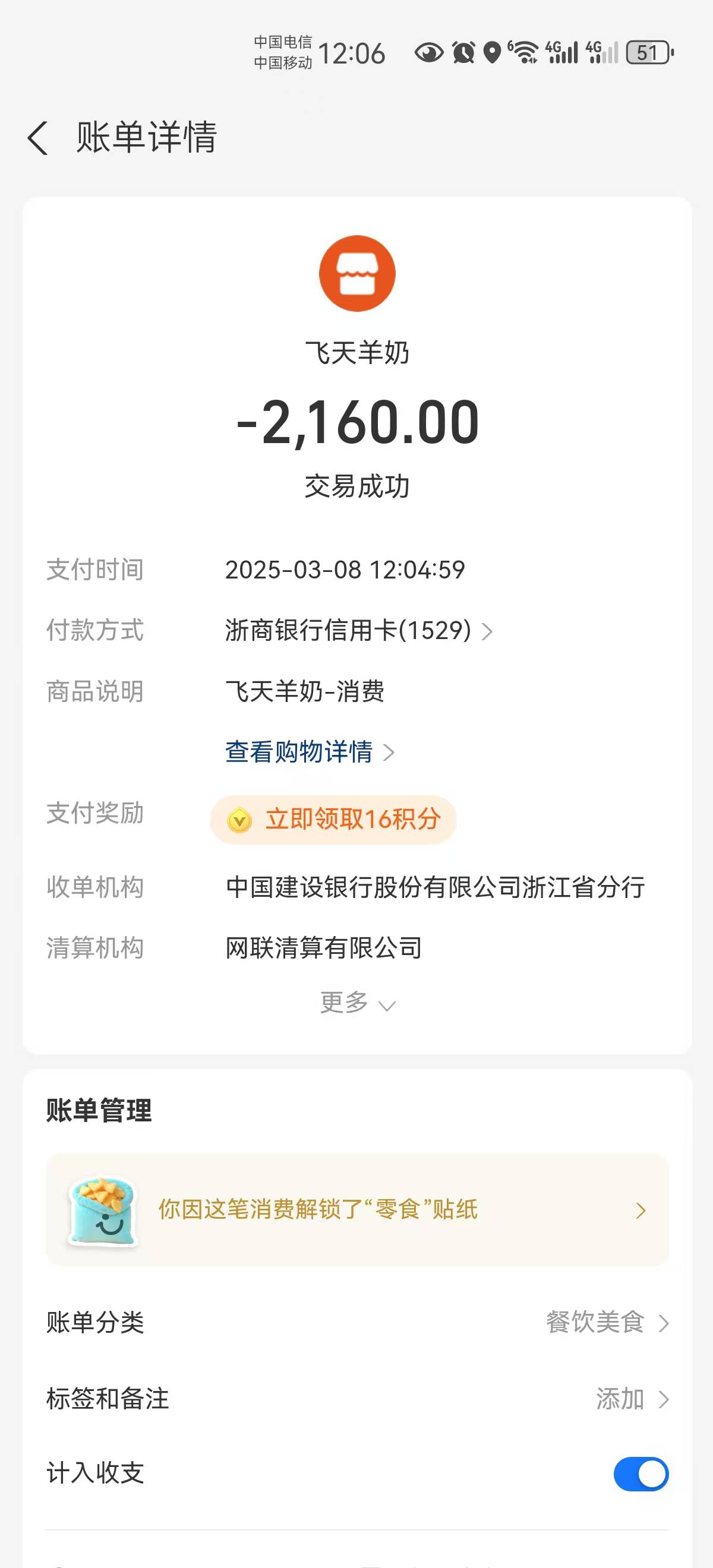713x1568 pixels.
Task: Toggle the 计入收支 switch off
Action: [641, 1474]
